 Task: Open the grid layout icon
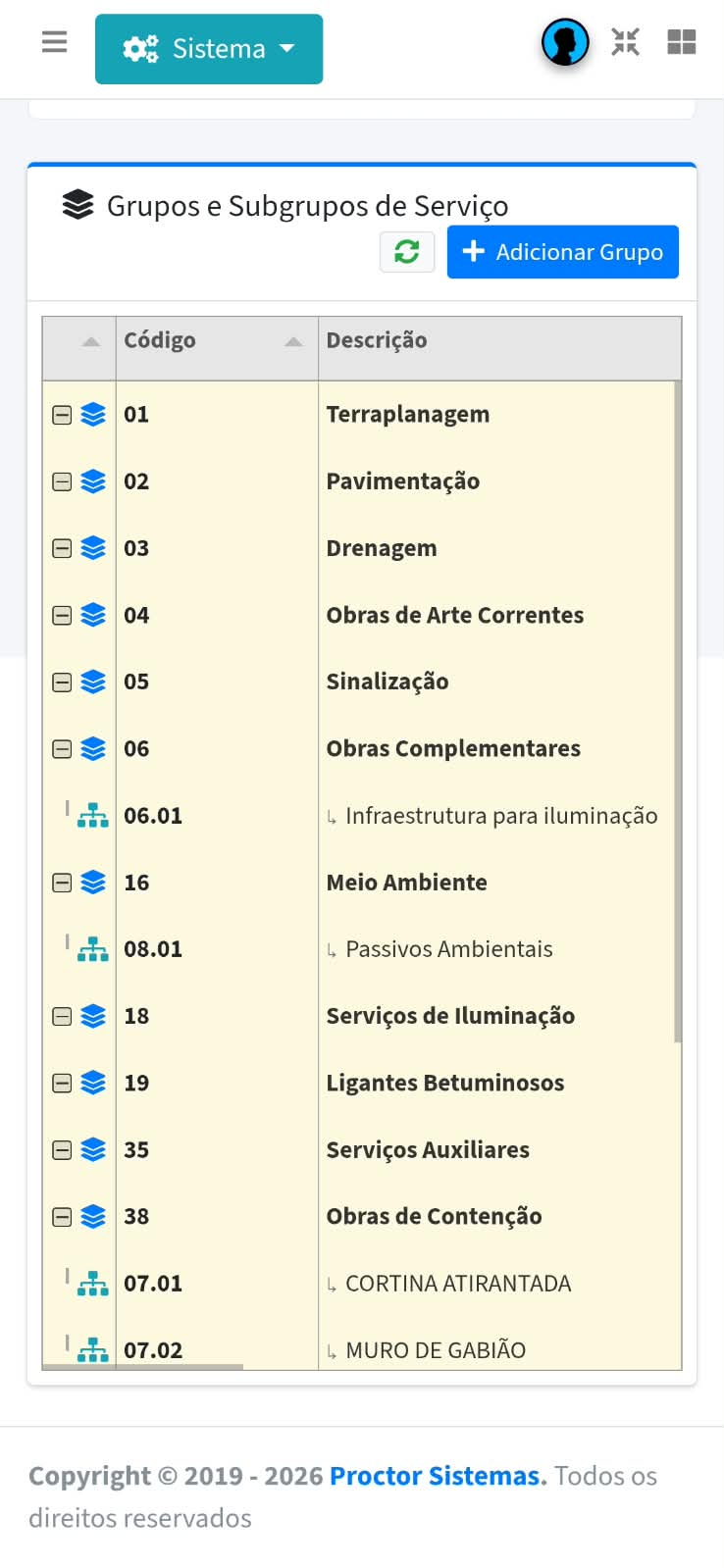(x=681, y=42)
